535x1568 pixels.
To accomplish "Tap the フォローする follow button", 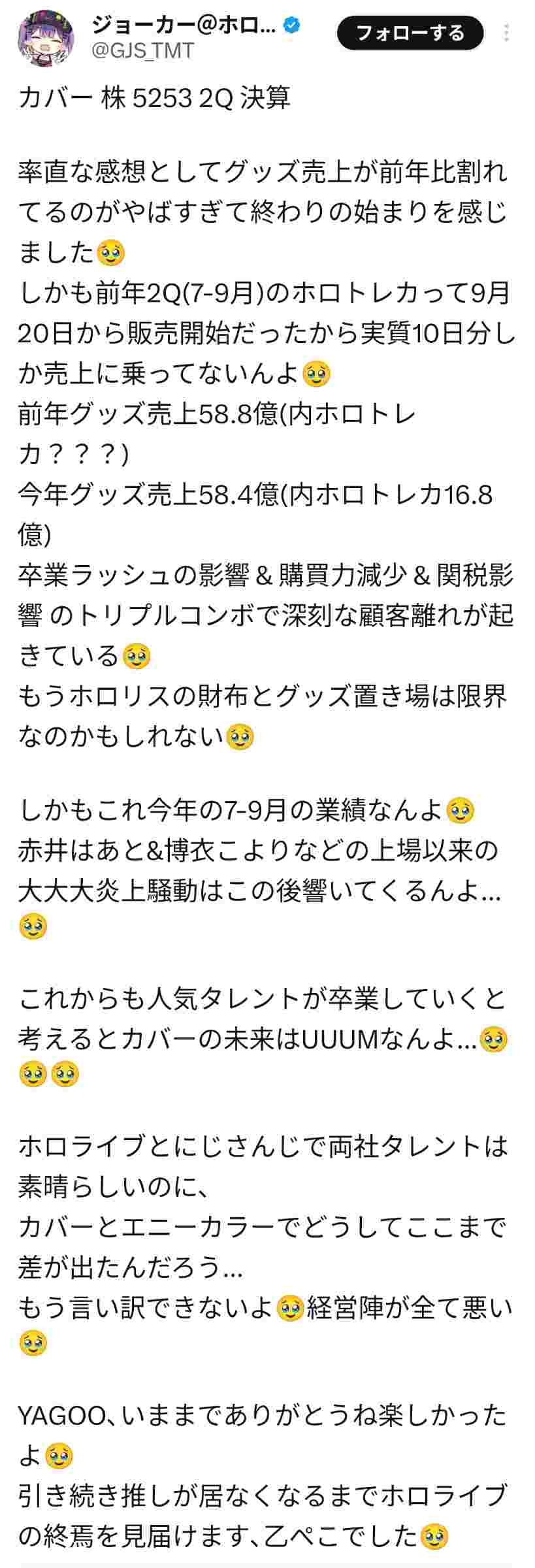I will [410, 33].
